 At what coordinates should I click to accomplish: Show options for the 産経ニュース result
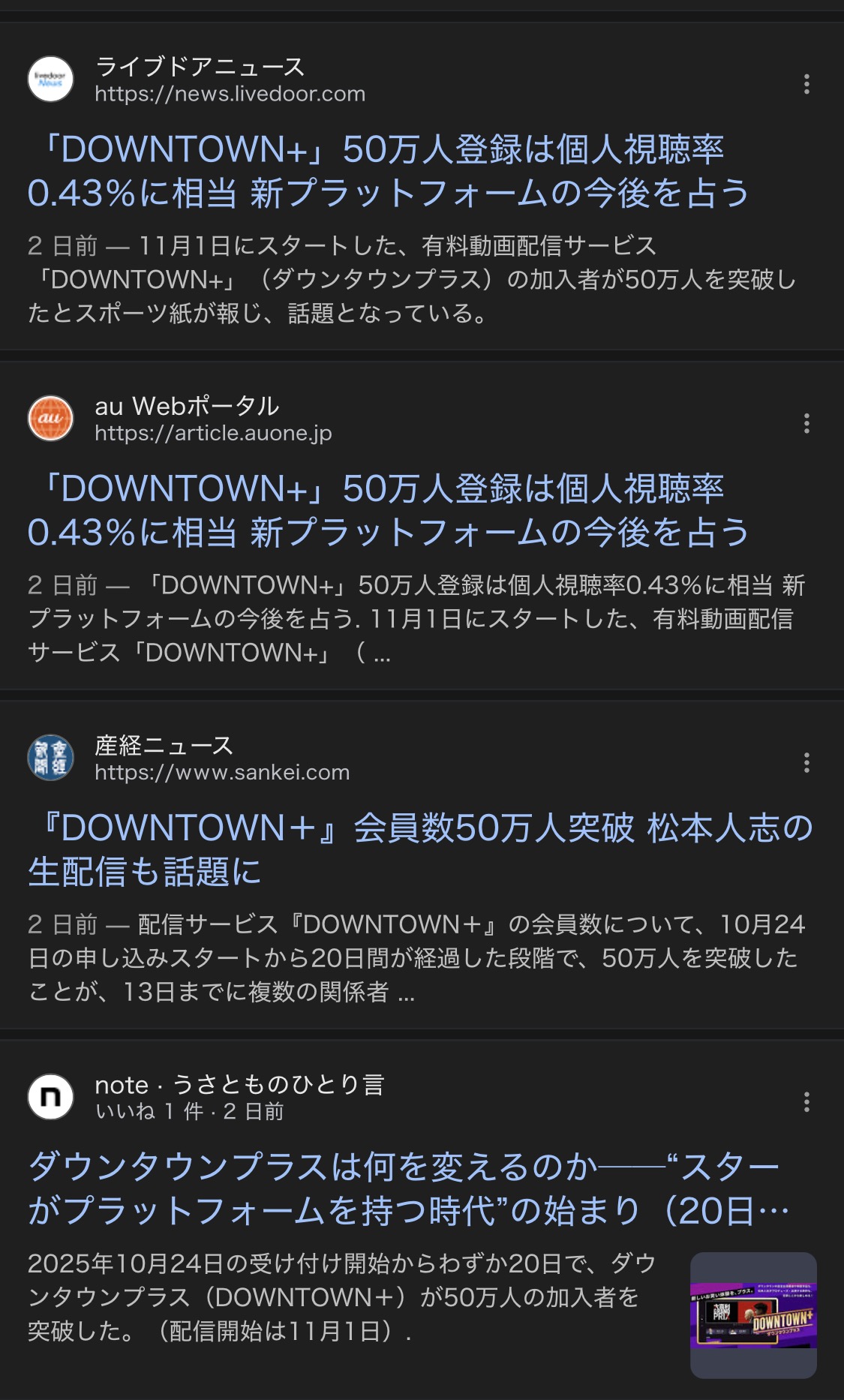[x=806, y=763]
